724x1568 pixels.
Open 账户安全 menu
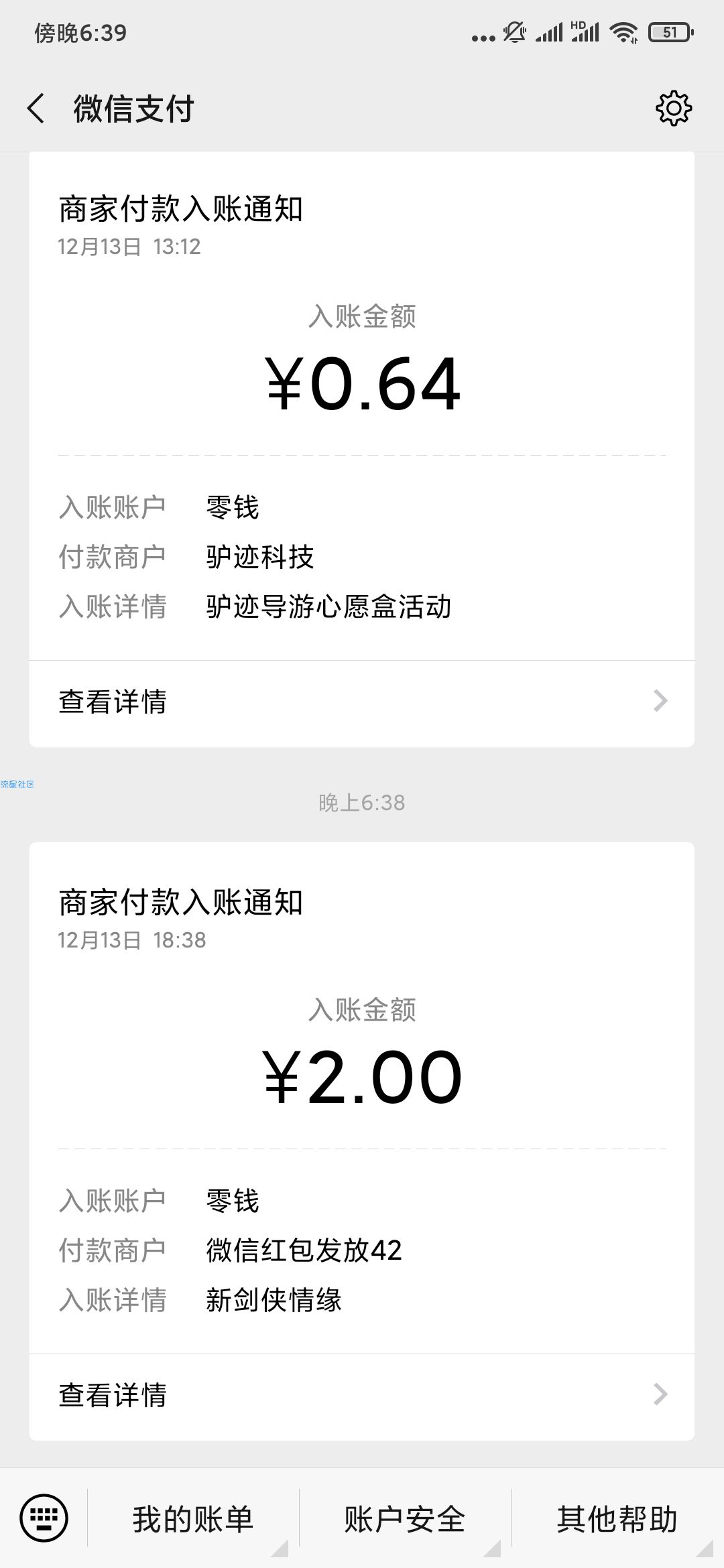(x=405, y=1519)
